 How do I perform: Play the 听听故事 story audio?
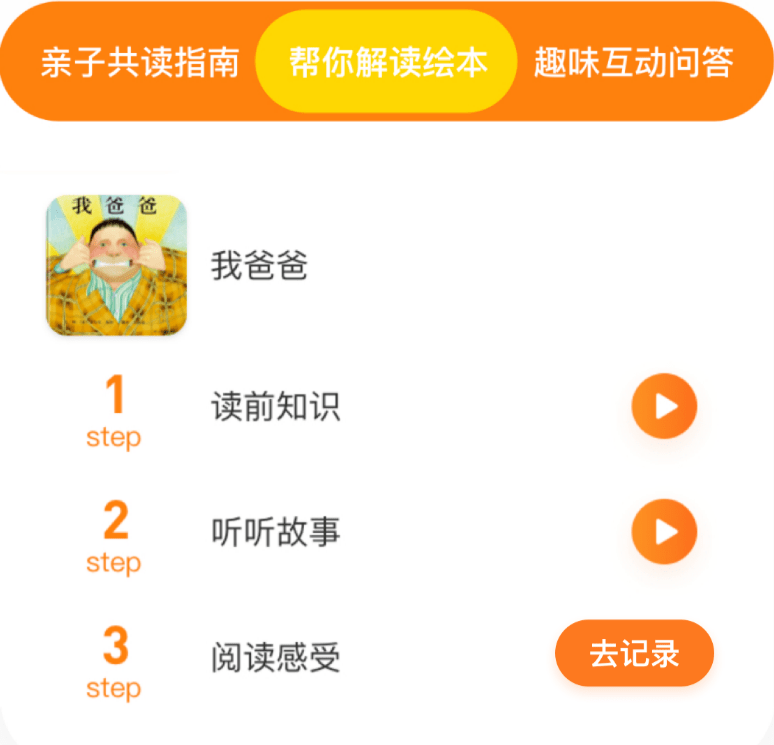(x=664, y=532)
